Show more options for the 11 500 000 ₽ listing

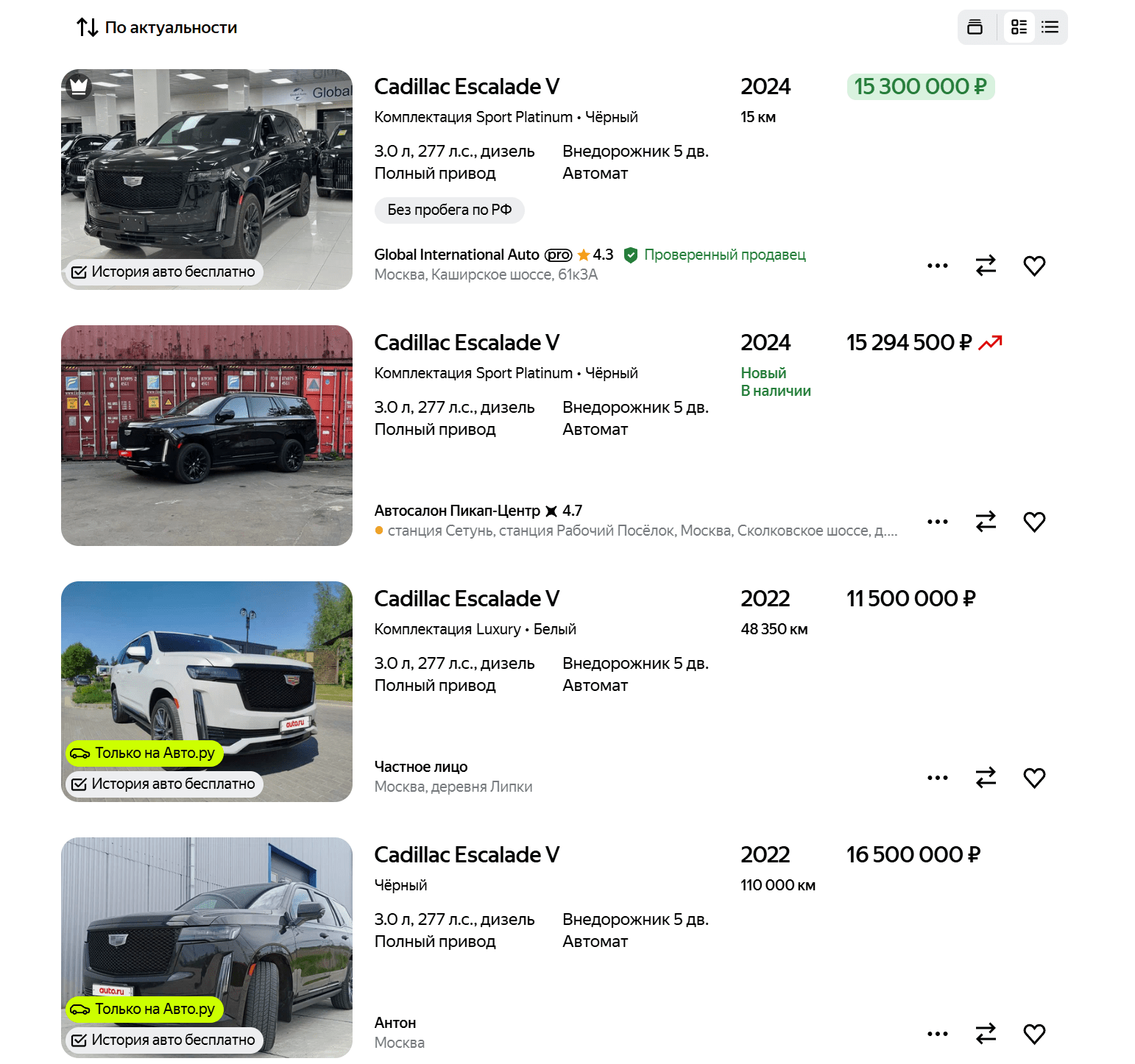point(937,778)
